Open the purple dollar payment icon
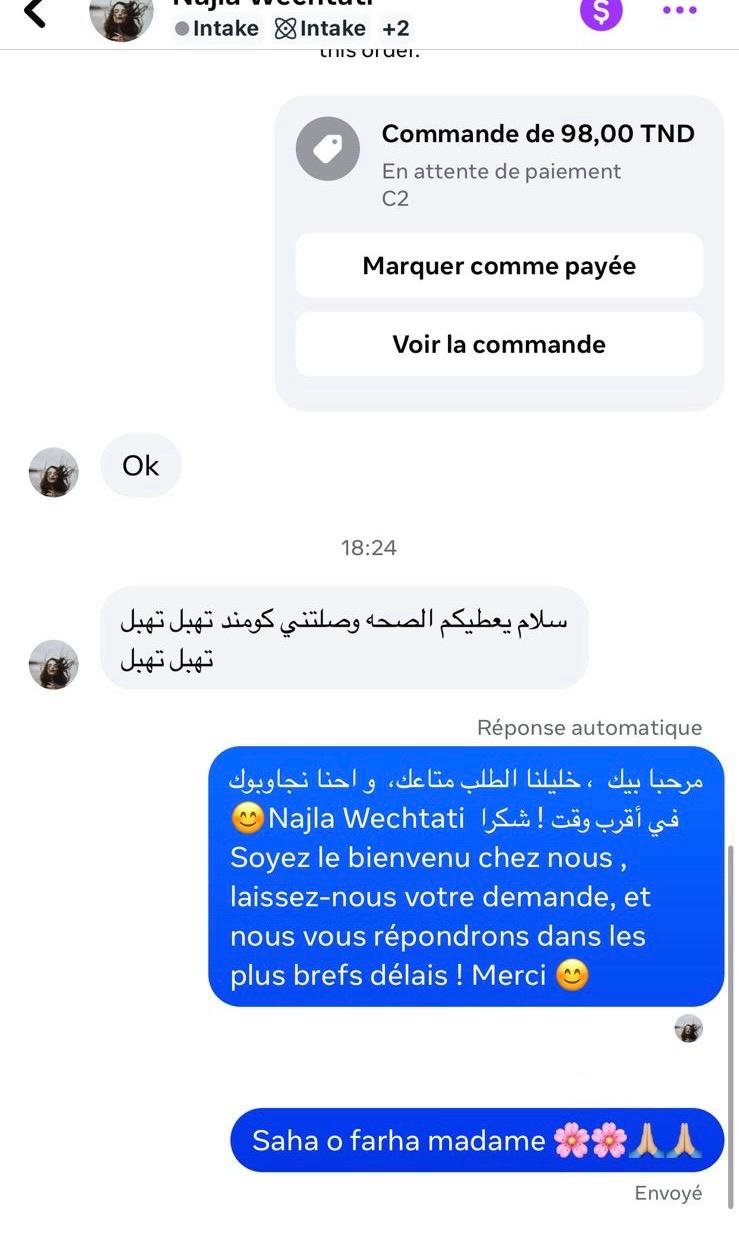The width and height of the screenshot is (739, 1248). click(601, 12)
